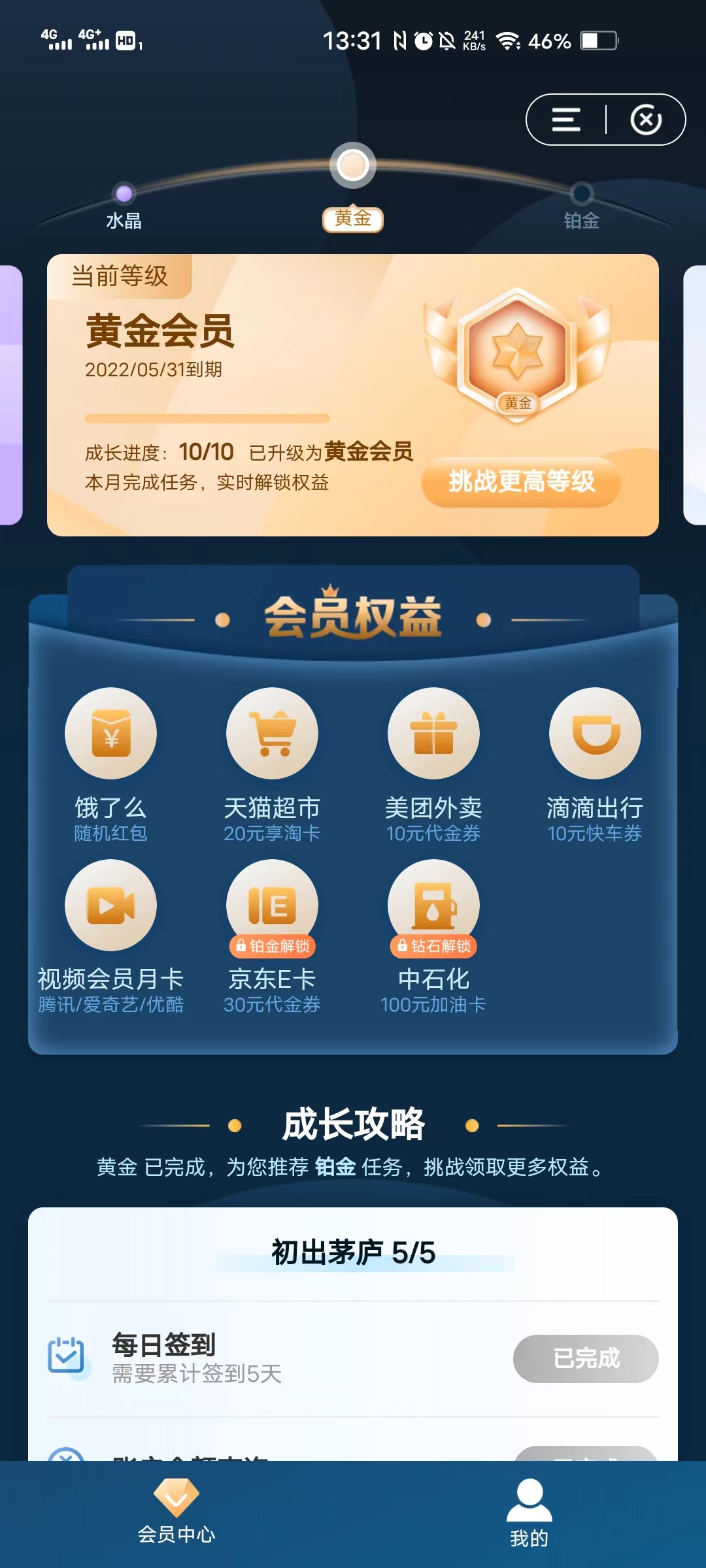Tap the 挑战更高等级 button
This screenshot has width=706, height=1568.
pyautogui.click(x=521, y=482)
